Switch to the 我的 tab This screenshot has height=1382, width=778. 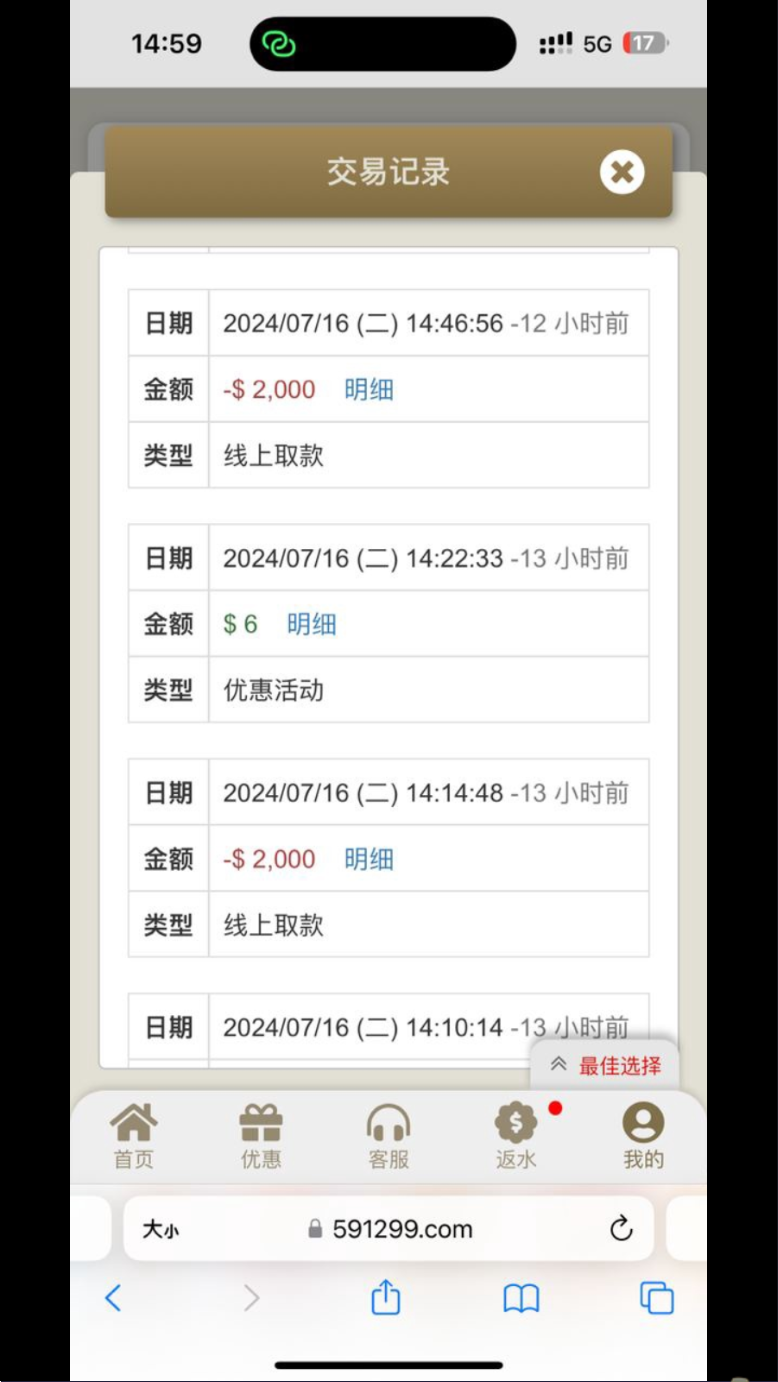[643, 1136]
